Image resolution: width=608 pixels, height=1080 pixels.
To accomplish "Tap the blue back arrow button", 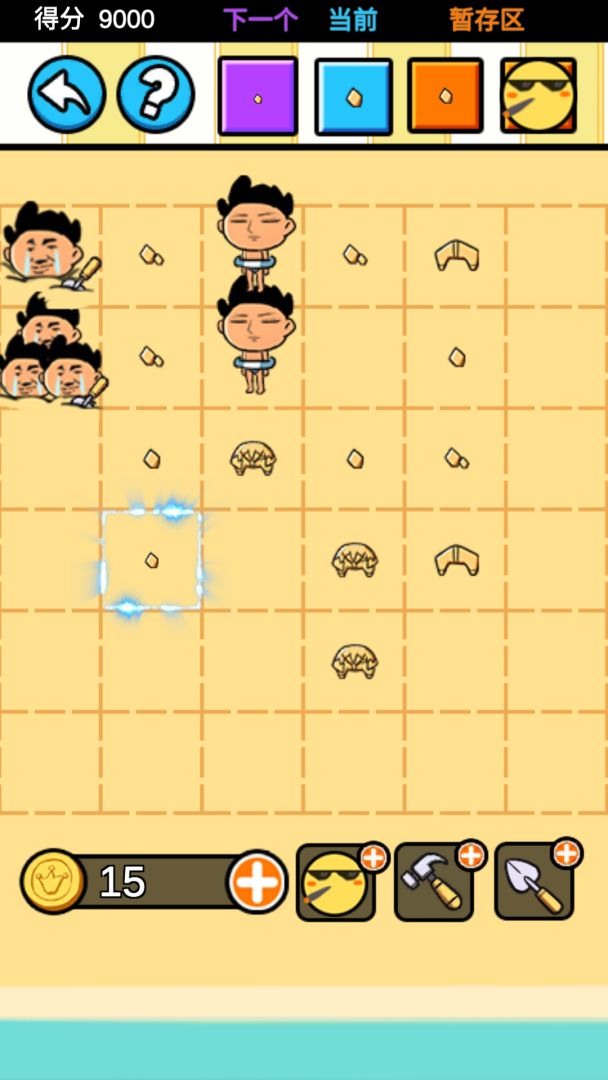I will point(66,95).
